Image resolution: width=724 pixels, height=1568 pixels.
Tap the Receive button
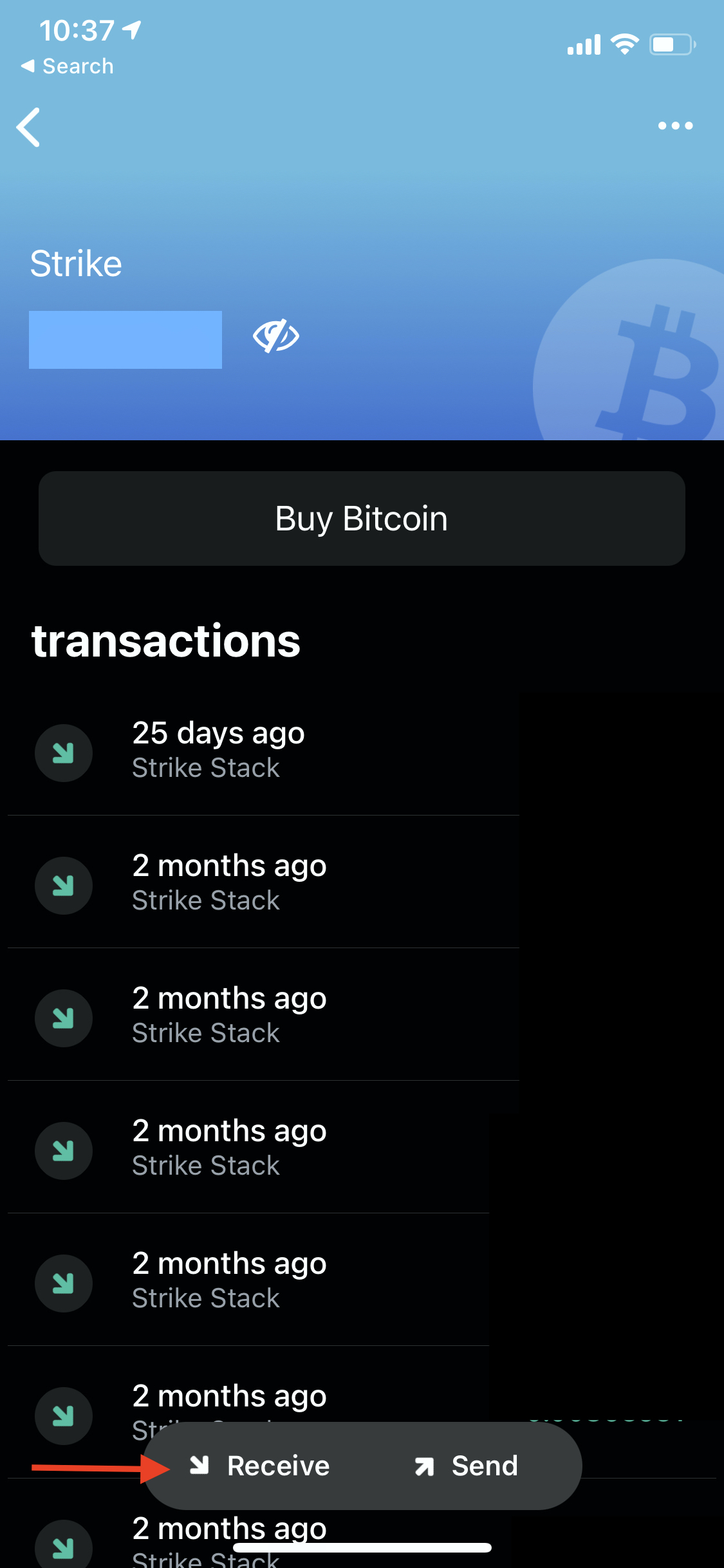coord(260,1466)
